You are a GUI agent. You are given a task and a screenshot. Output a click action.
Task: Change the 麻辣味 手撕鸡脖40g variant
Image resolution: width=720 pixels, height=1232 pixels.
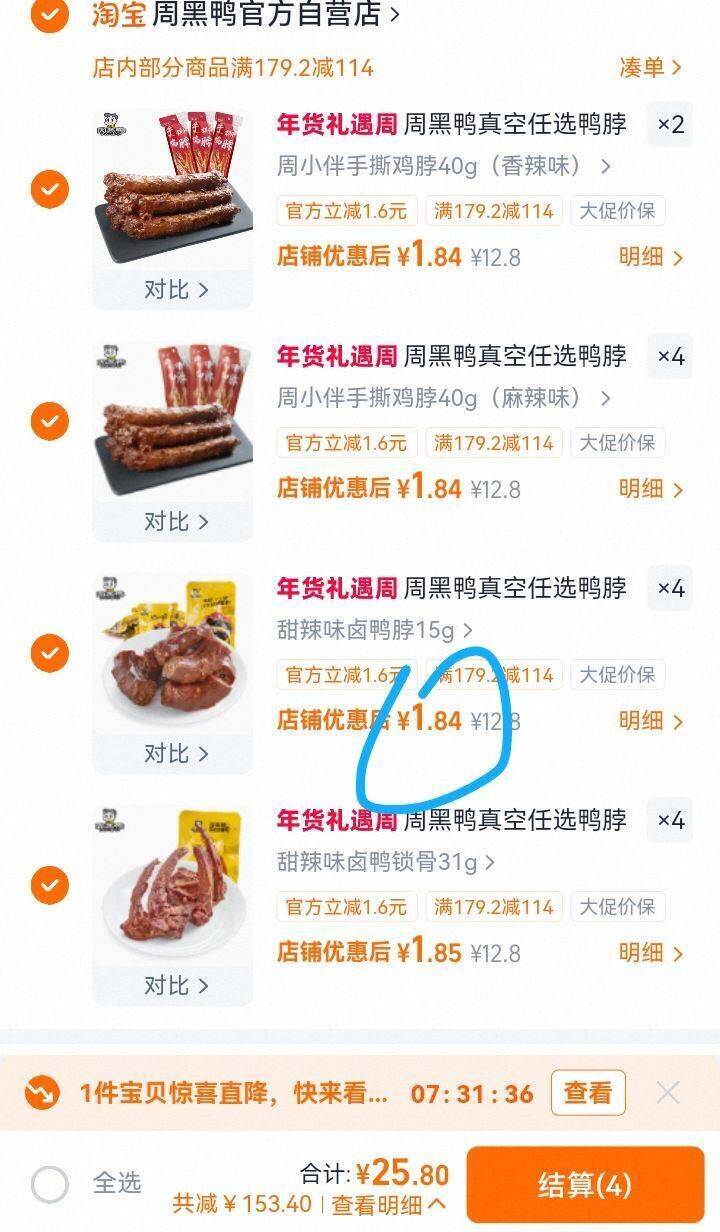pyautogui.click(x=444, y=398)
